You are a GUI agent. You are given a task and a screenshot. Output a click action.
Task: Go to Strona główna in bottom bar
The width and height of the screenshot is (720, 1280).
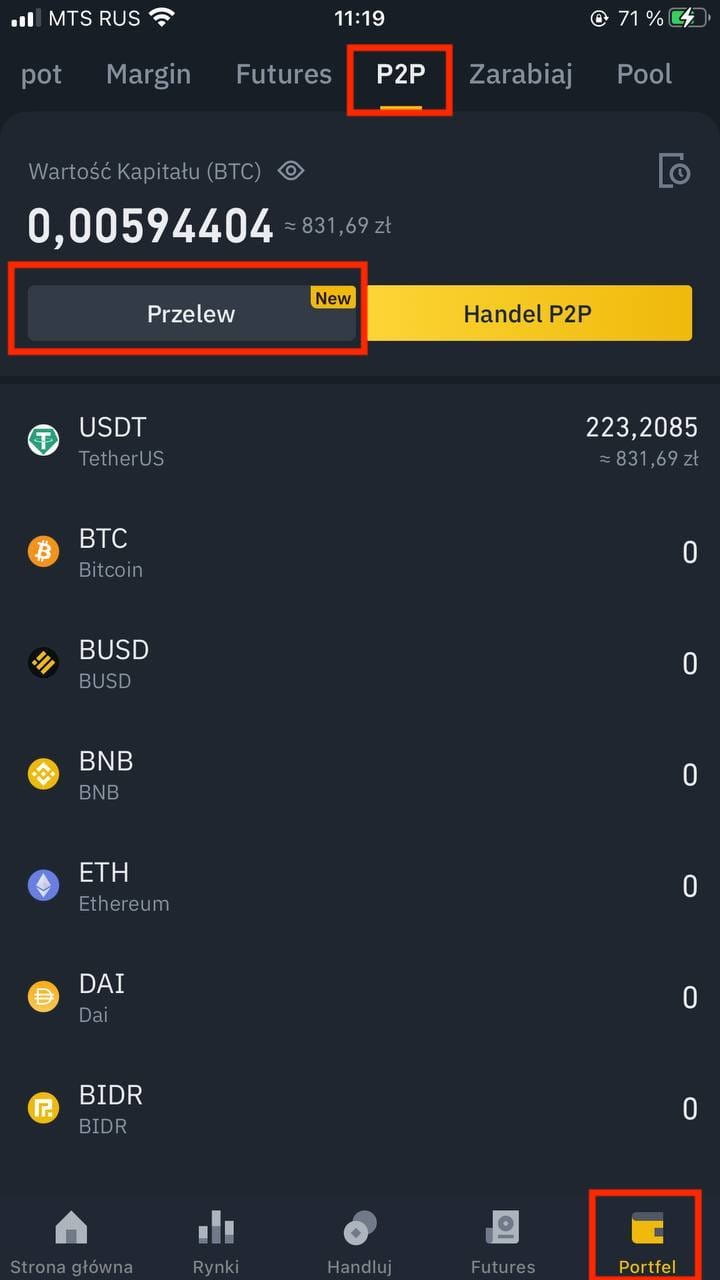pos(71,1242)
